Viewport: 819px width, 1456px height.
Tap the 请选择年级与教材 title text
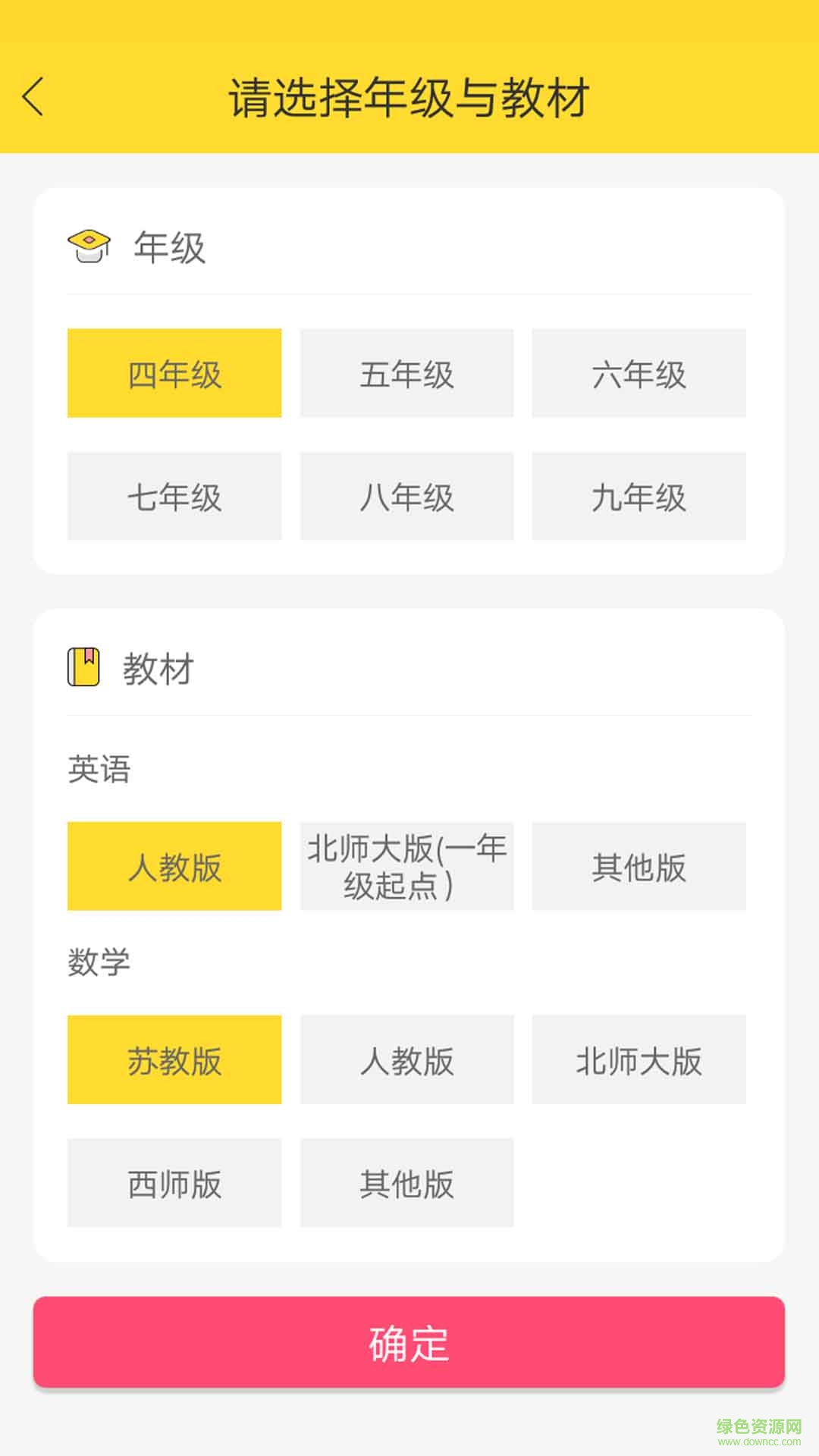pyautogui.click(x=409, y=98)
